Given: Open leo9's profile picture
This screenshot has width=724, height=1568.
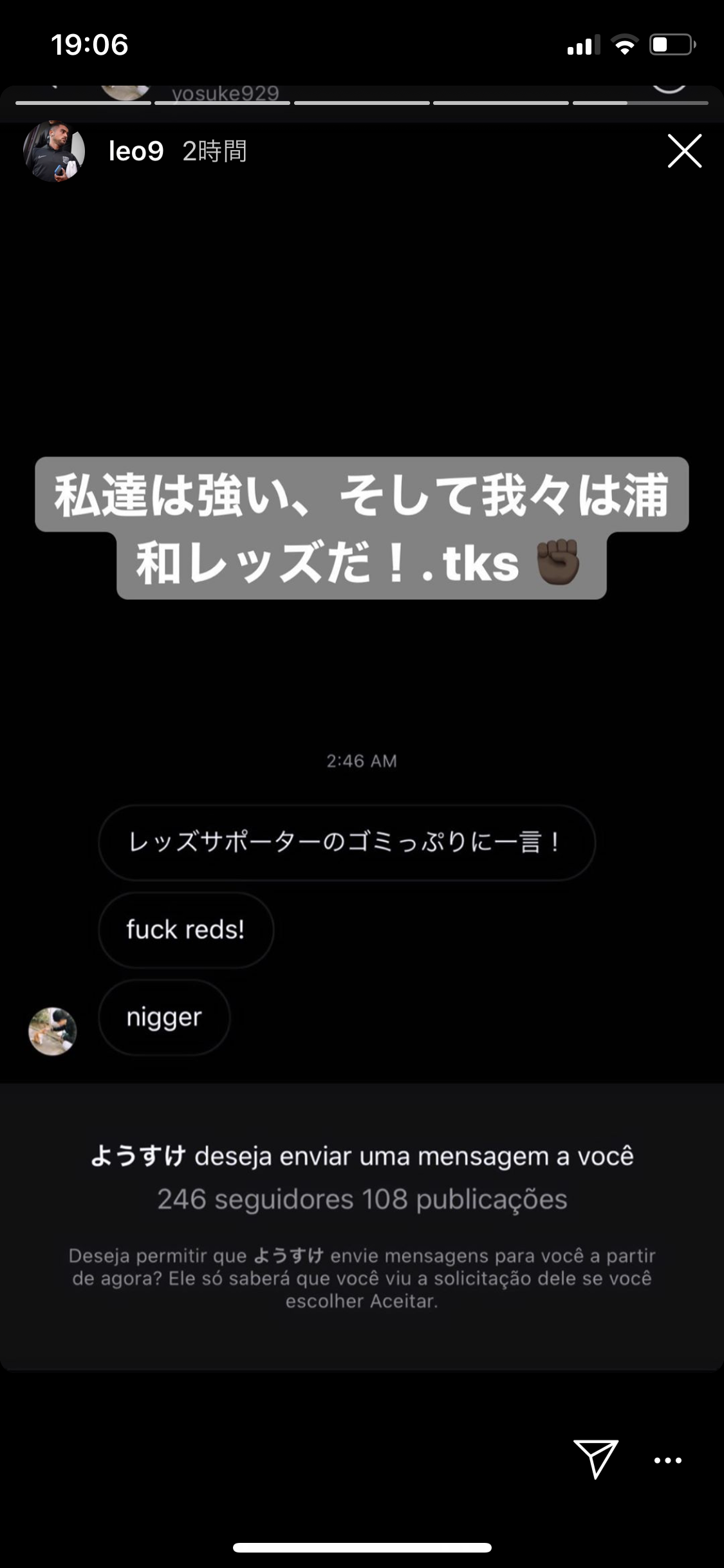Looking at the screenshot, I should [54, 151].
